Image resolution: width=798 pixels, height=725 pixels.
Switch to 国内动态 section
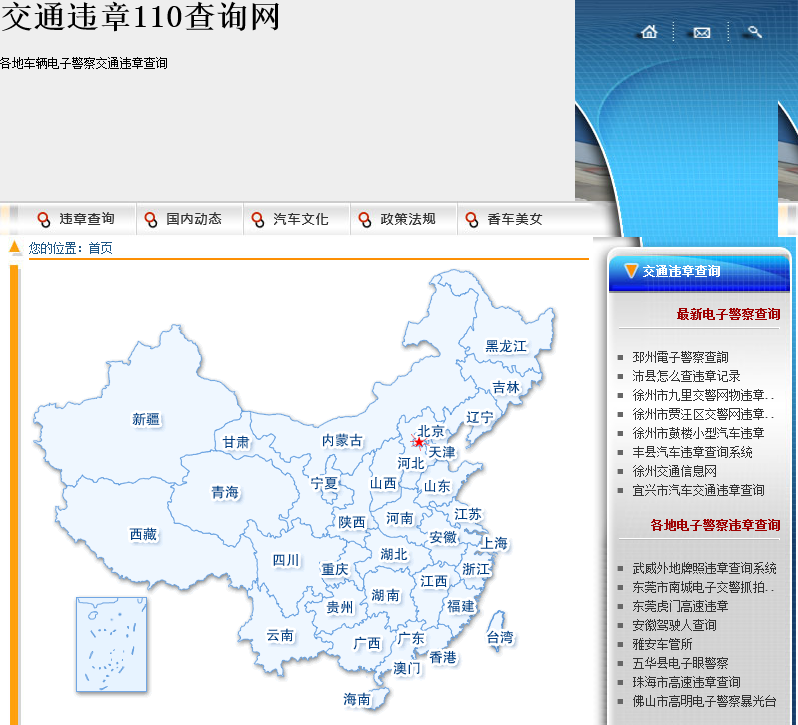pyautogui.click(x=193, y=219)
